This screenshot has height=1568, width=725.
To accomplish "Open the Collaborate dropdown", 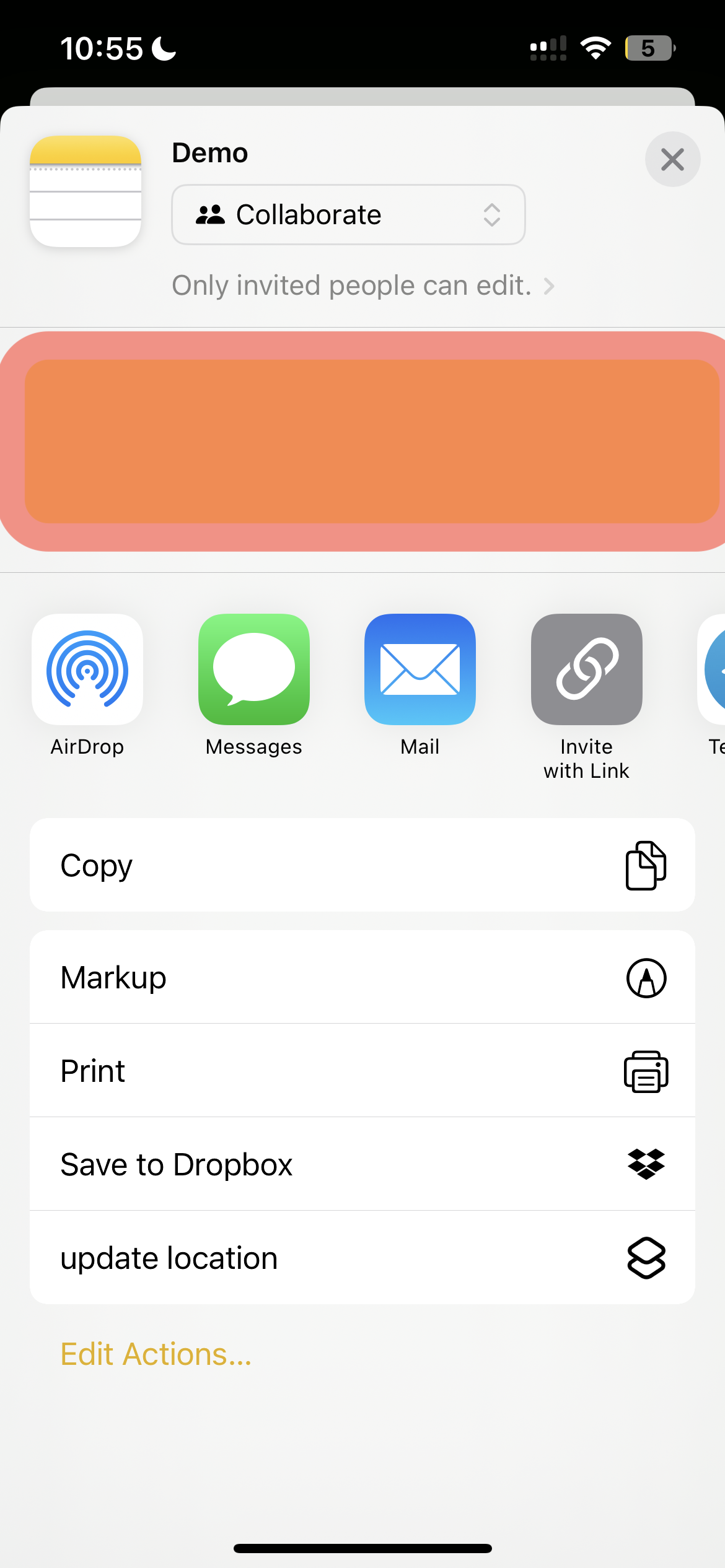I will [x=348, y=215].
